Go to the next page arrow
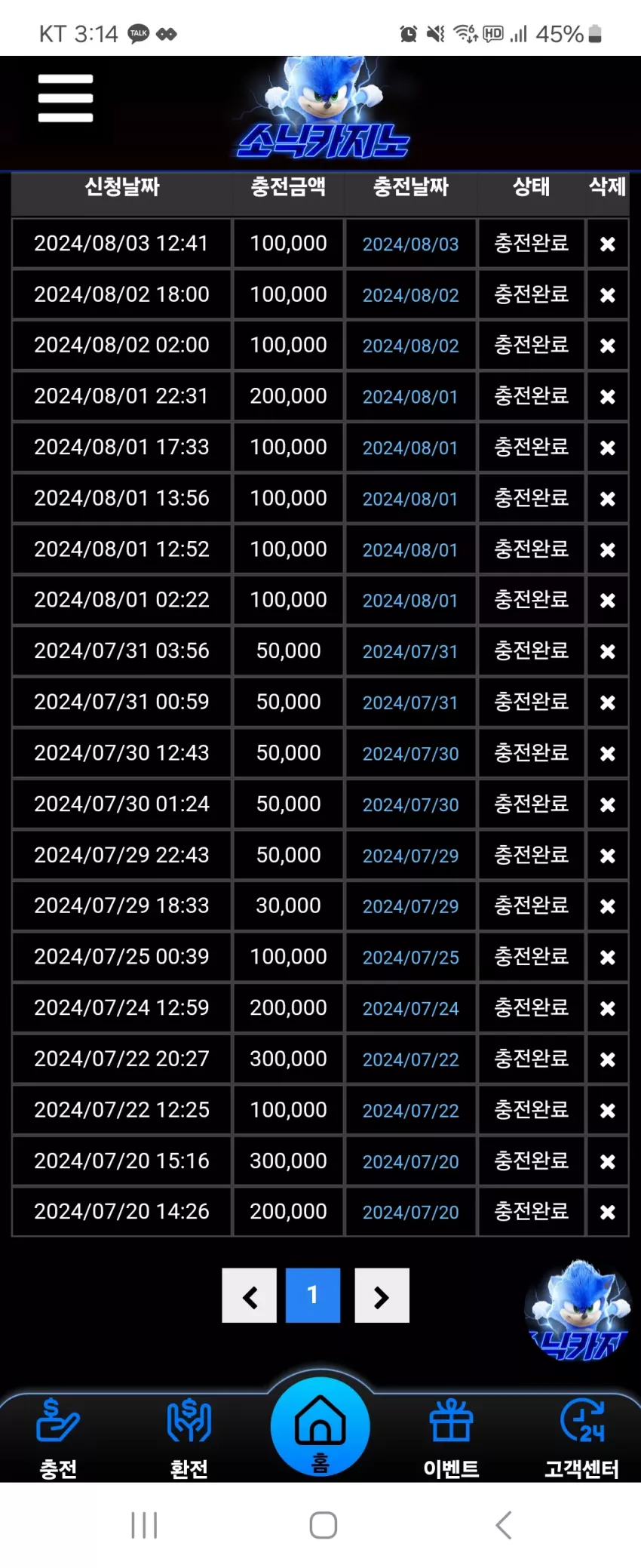The height and width of the screenshot is (1568, 641). [x=382, y=1296]
